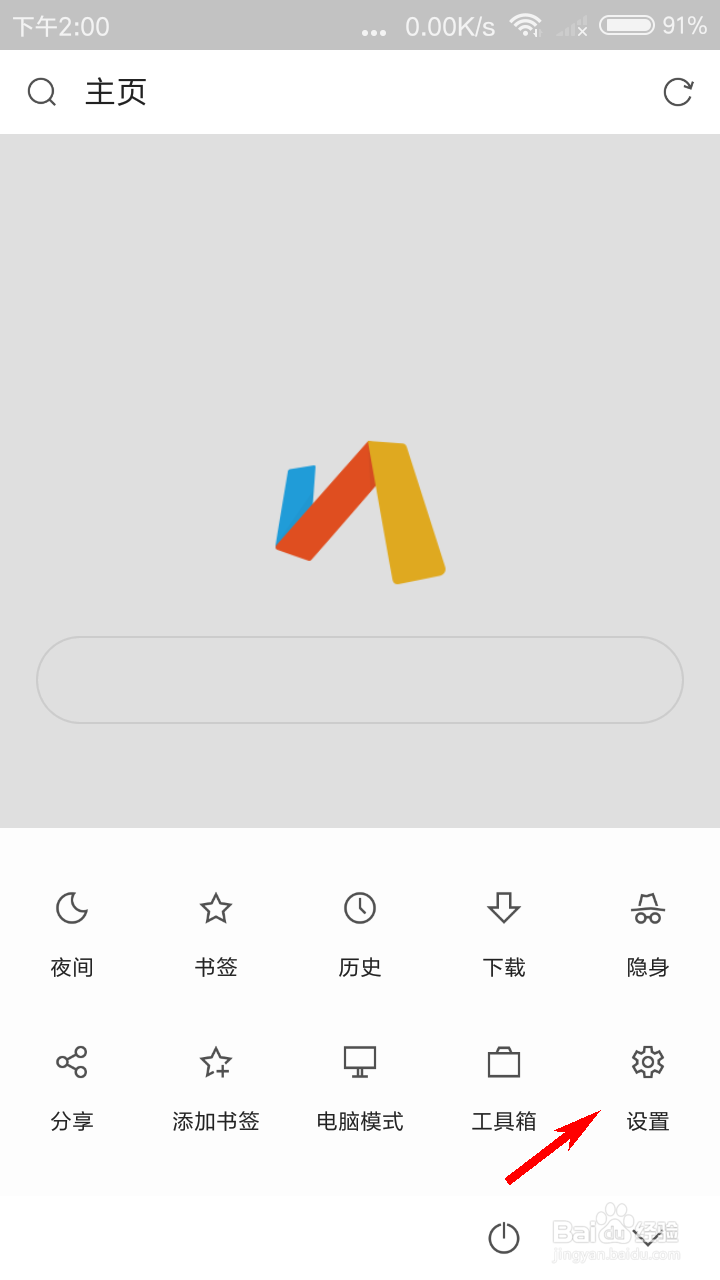
Task: Open the 书签 bookmarks panel
Action: 215,930
